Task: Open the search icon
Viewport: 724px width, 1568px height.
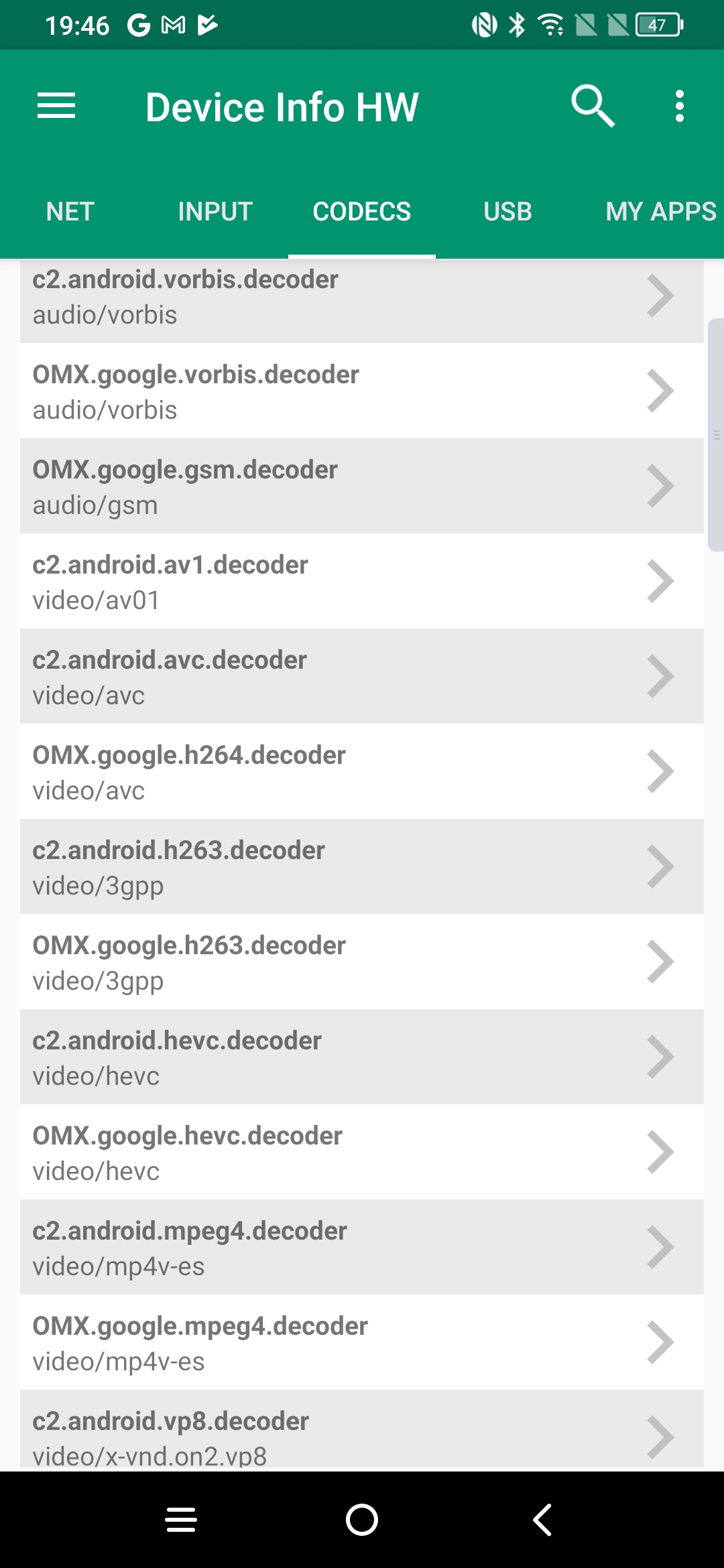Action: [x=593, y=106]
